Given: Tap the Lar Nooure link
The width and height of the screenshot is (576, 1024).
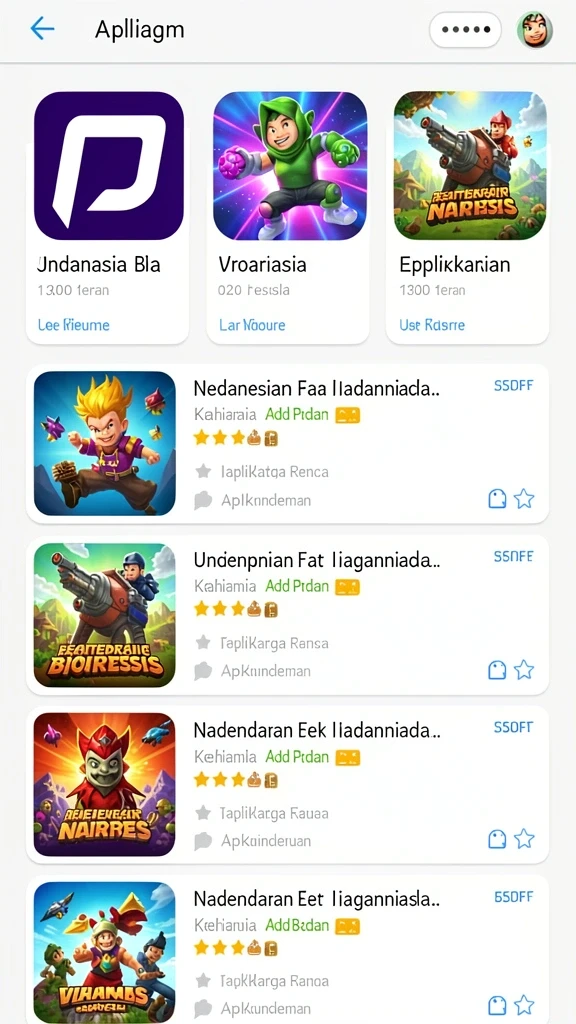Looking at the screenshot, I should 252,325.
